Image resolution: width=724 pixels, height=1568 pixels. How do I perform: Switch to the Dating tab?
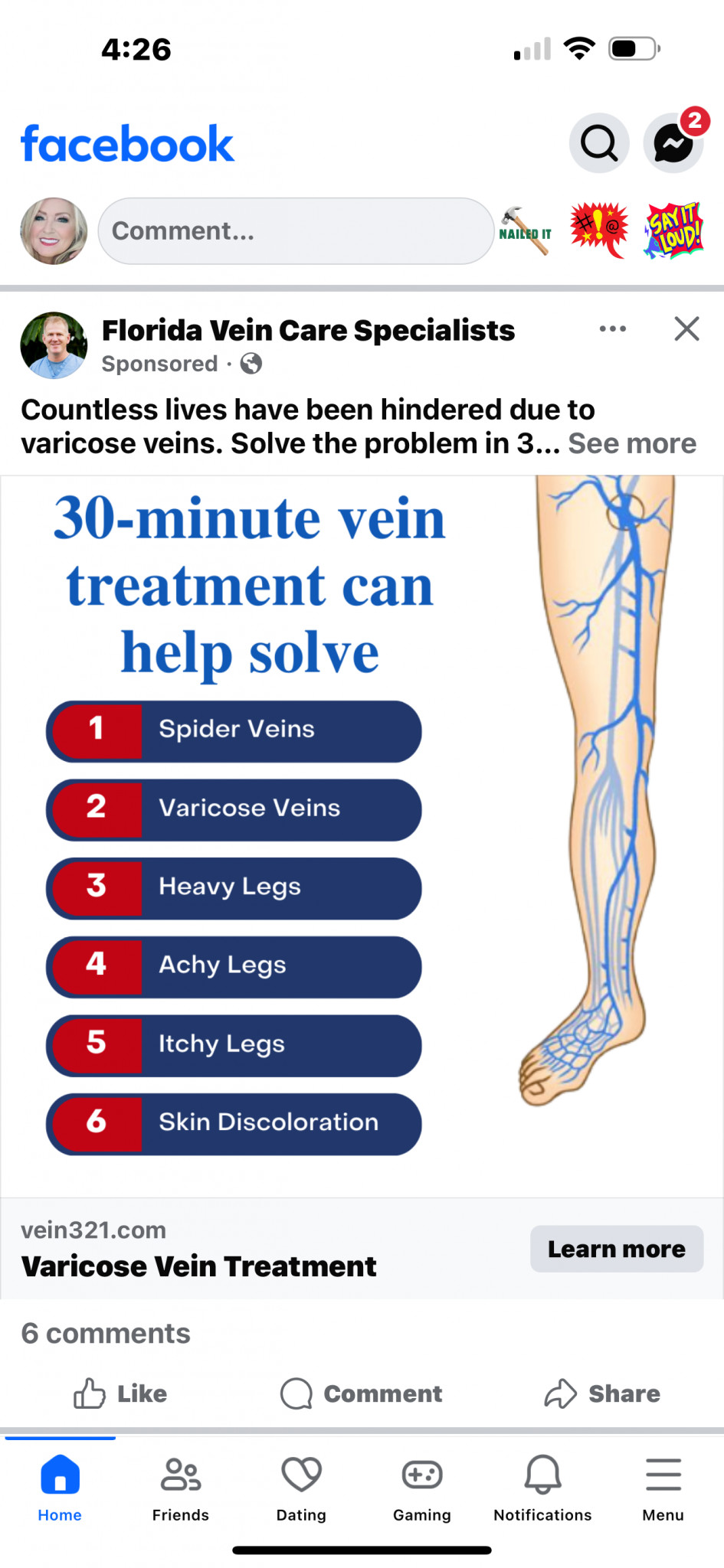pyautogui.click(x=301, y=1489)
